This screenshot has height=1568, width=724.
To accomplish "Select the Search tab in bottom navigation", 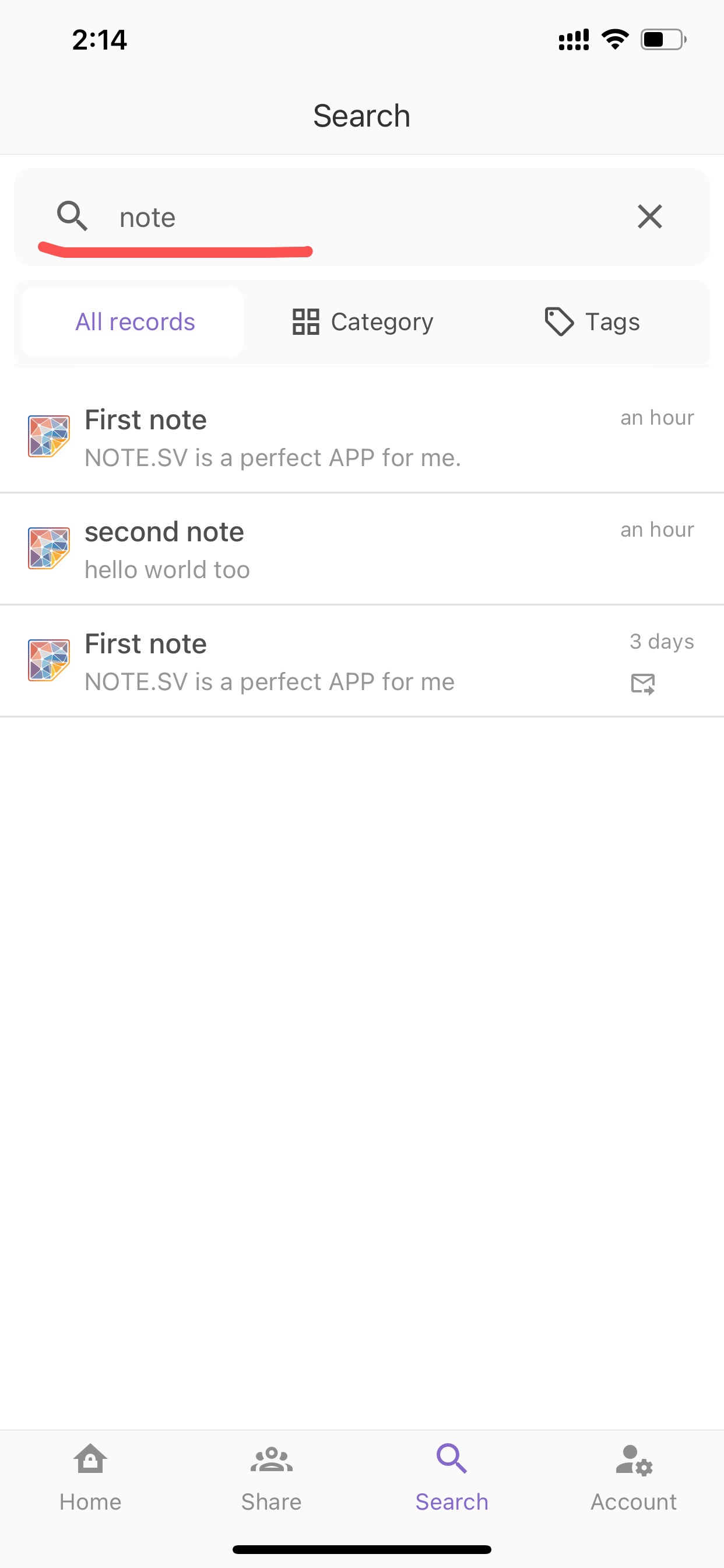I will [451, 1478].
